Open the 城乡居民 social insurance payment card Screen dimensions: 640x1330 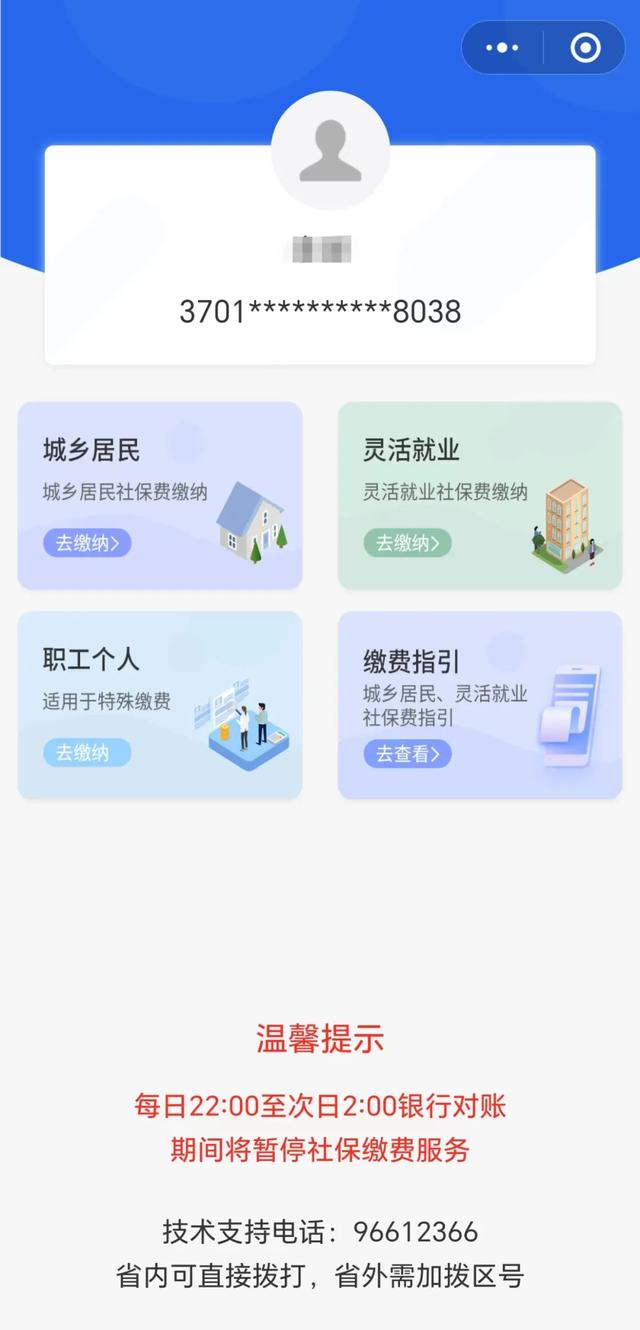point(160,495)
